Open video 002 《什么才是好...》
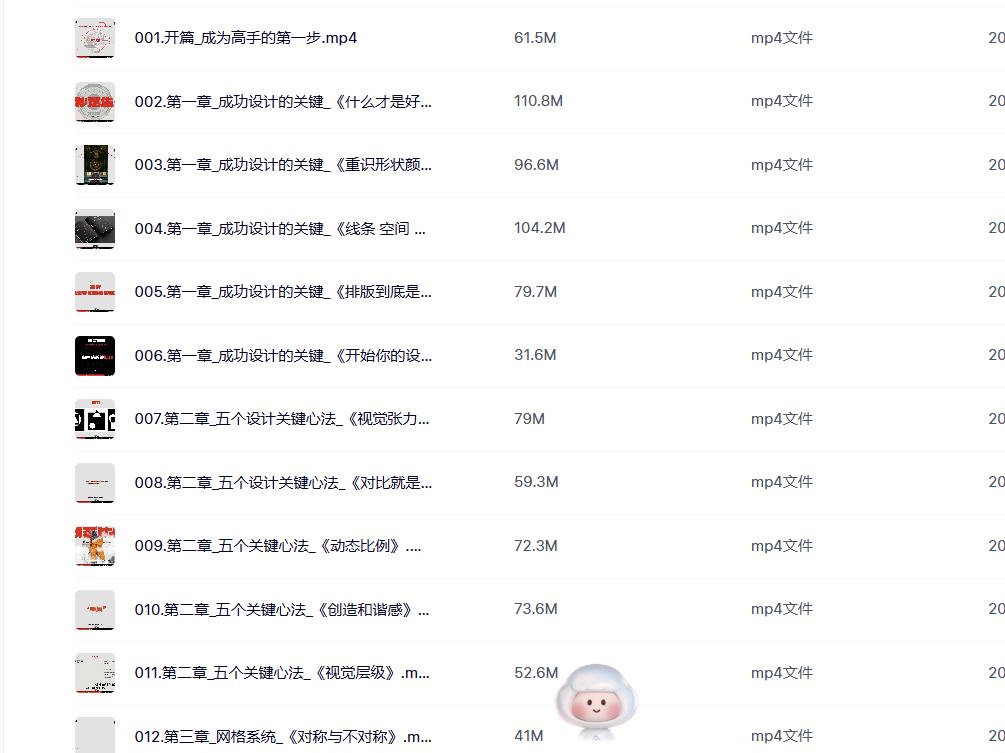The width and height of the screenshot is (1005, 753). point(283,101)
